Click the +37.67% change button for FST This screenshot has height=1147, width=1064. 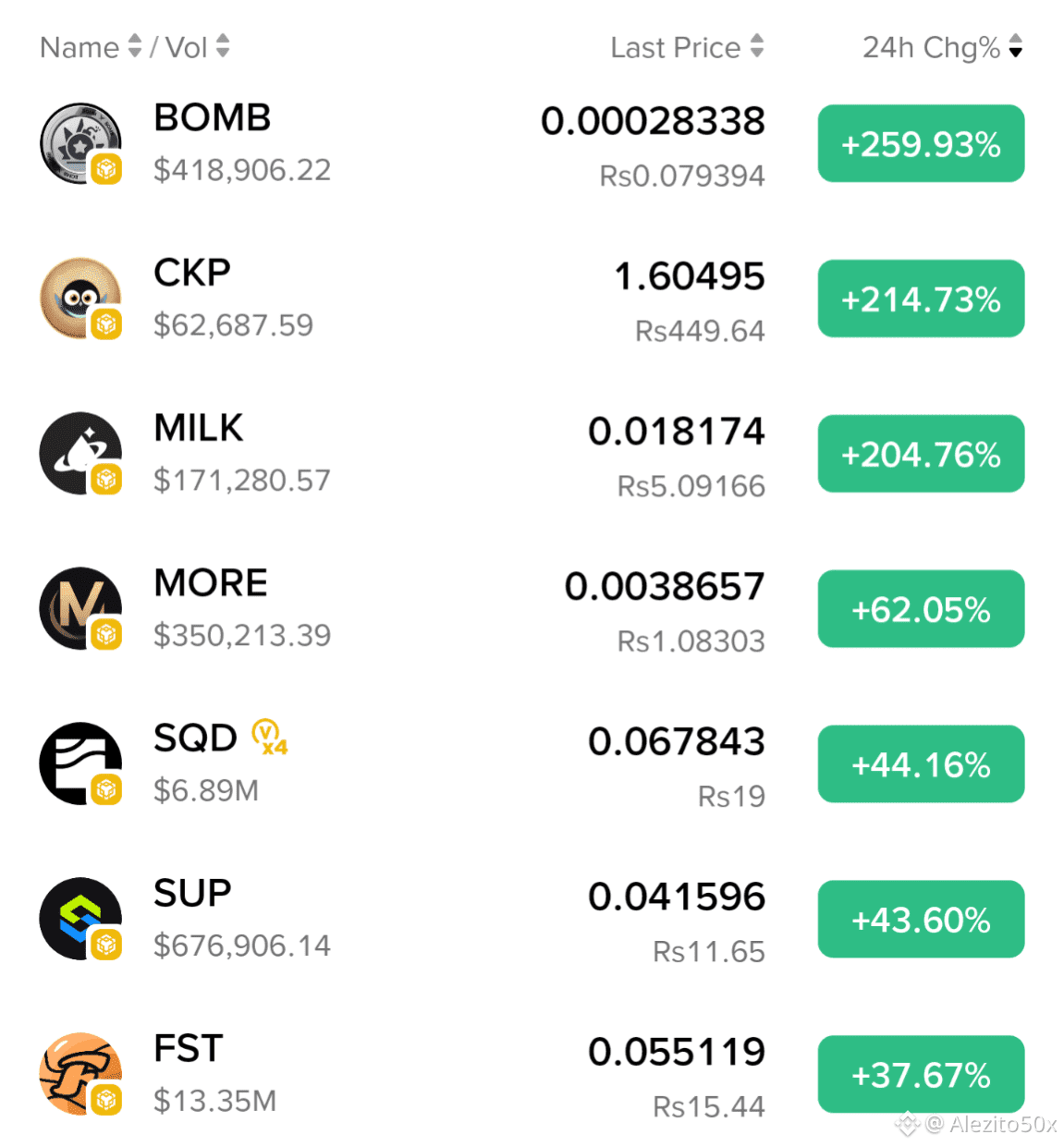[921, 1074]
